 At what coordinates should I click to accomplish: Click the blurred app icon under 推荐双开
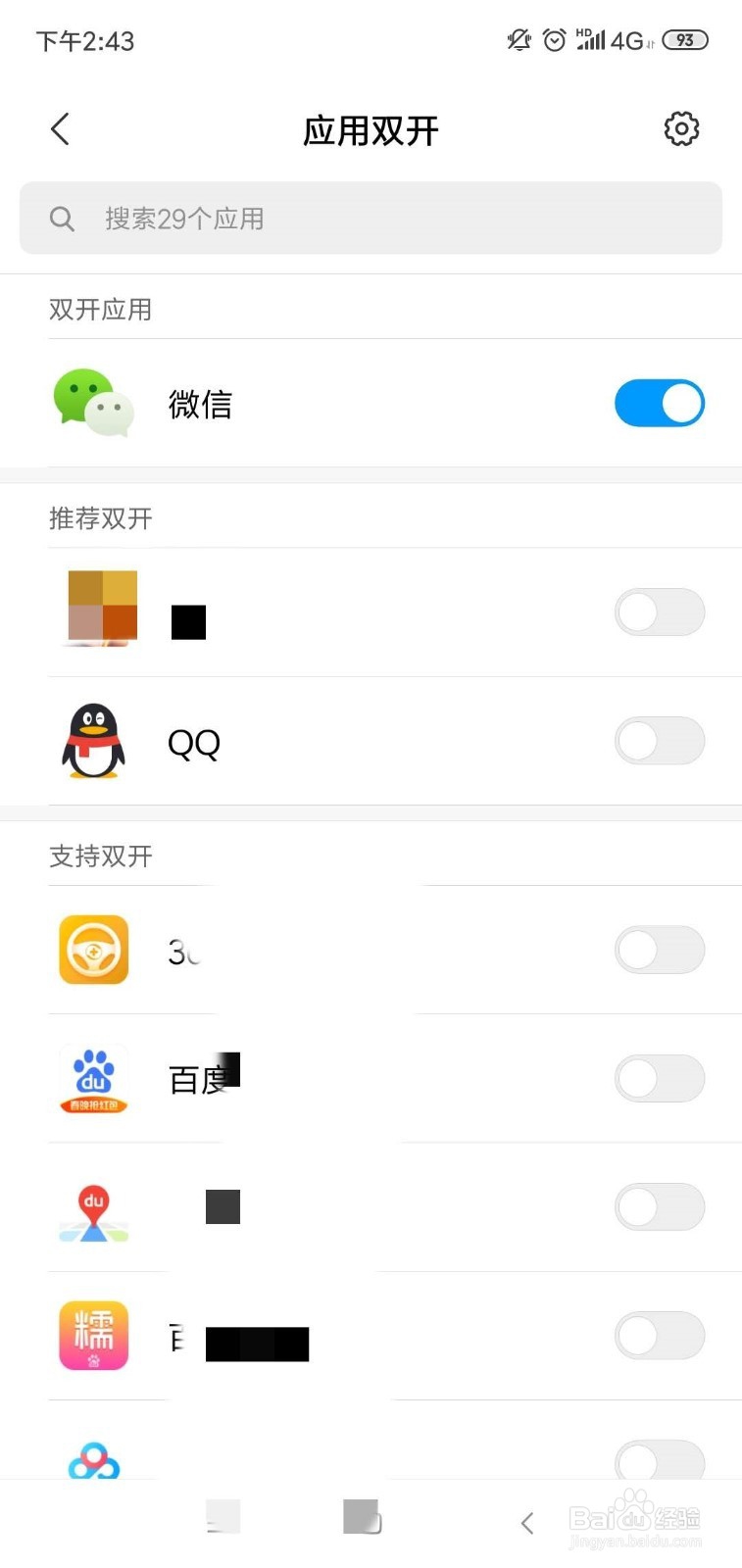pos(103,608)
